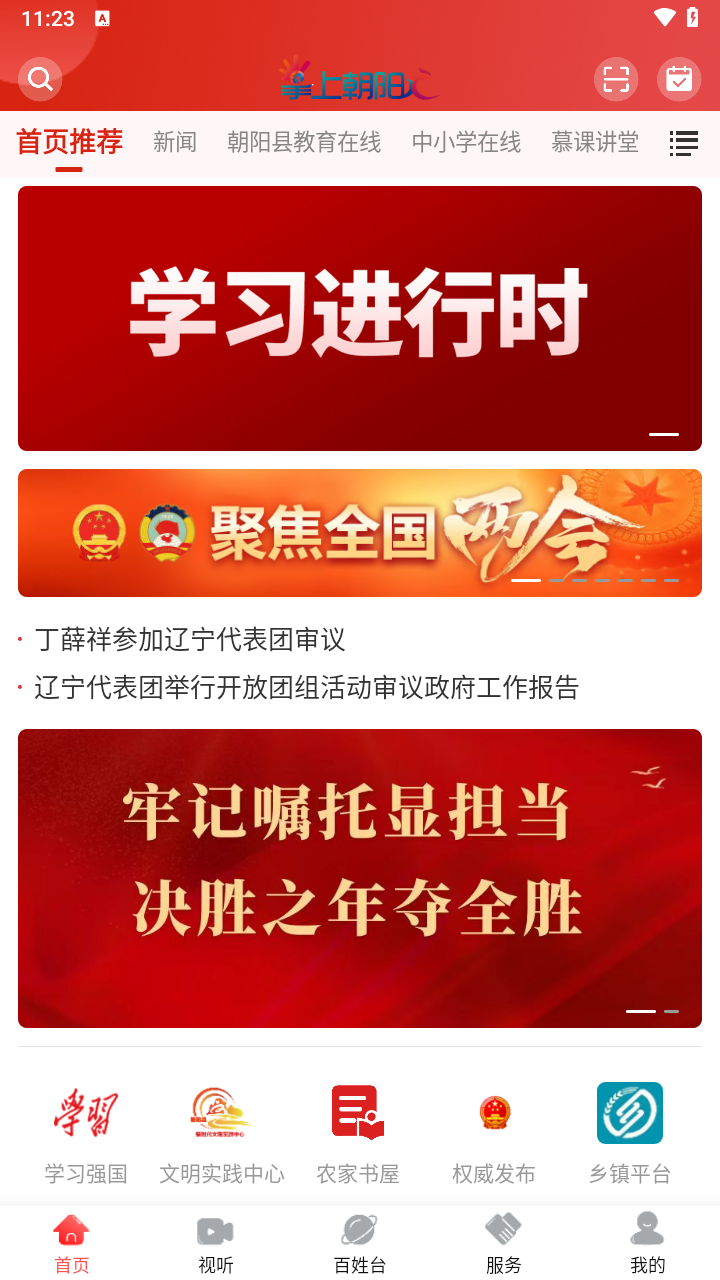Switch to the 朝阳县教育在线 tab

(x=304, y=143)
